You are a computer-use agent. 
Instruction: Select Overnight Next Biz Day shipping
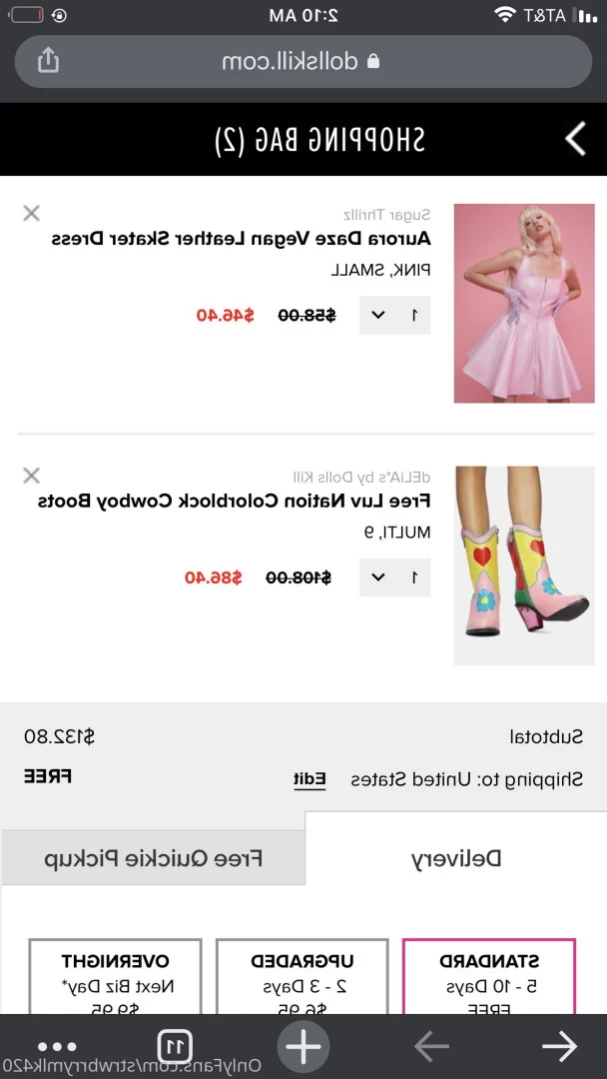pyautogui.click(x=115, y=976)
